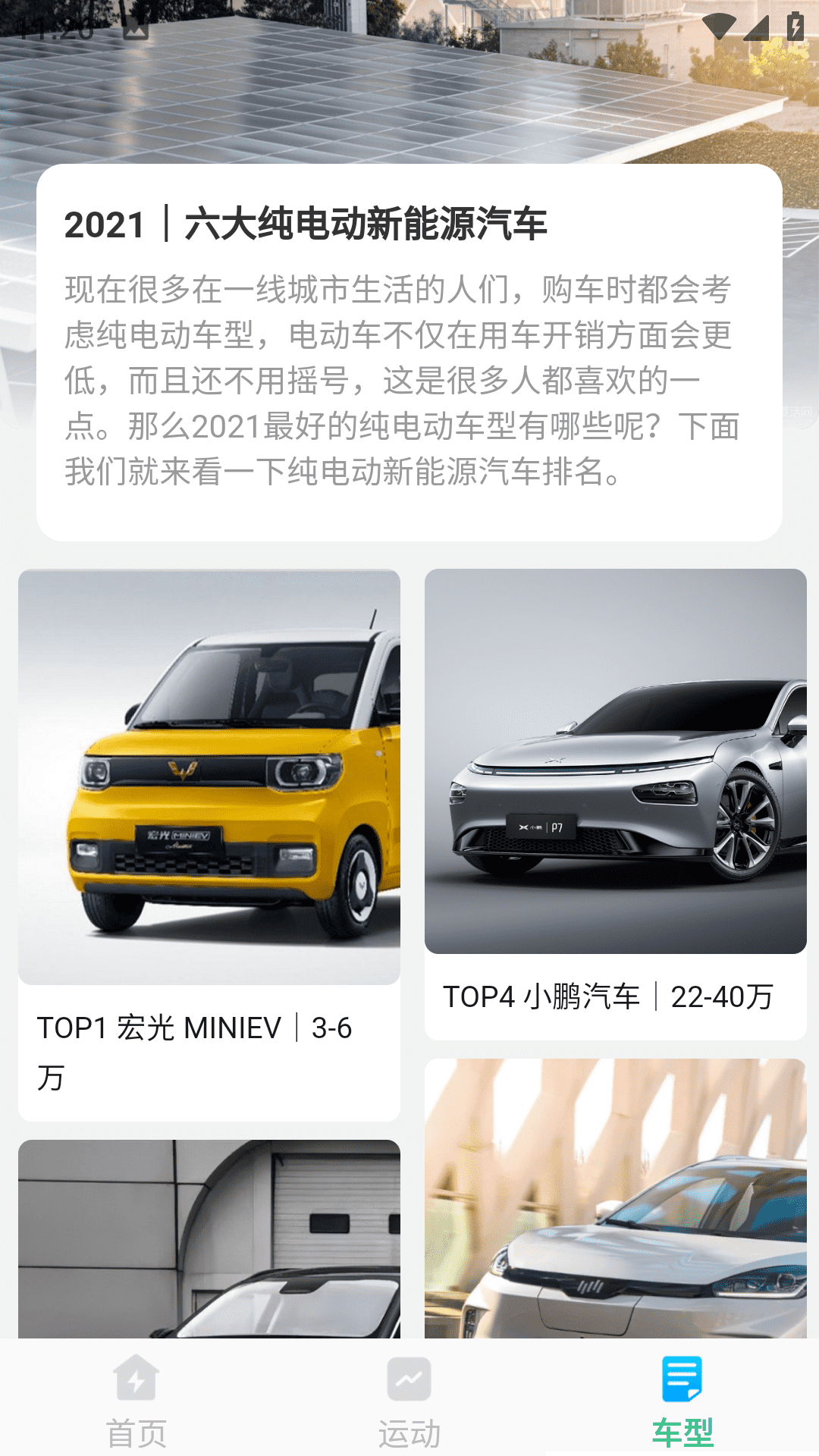819x1456 pixels.
Task: Open the article 2021｜六大纯电动新能源汽车
Action: [306, 224]
